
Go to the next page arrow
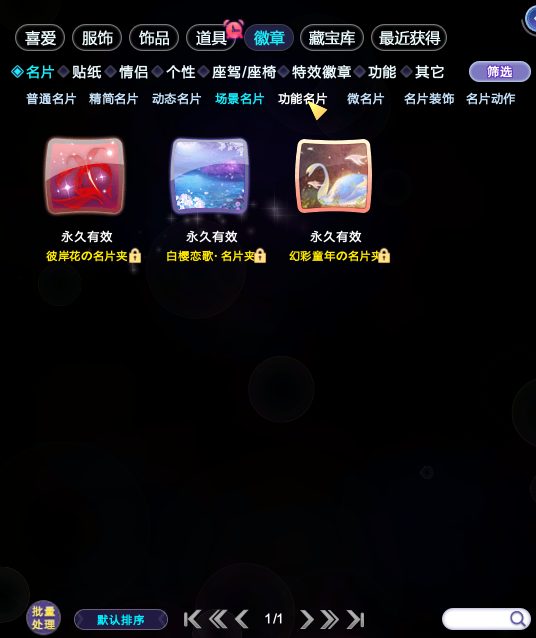click(307, 619)
